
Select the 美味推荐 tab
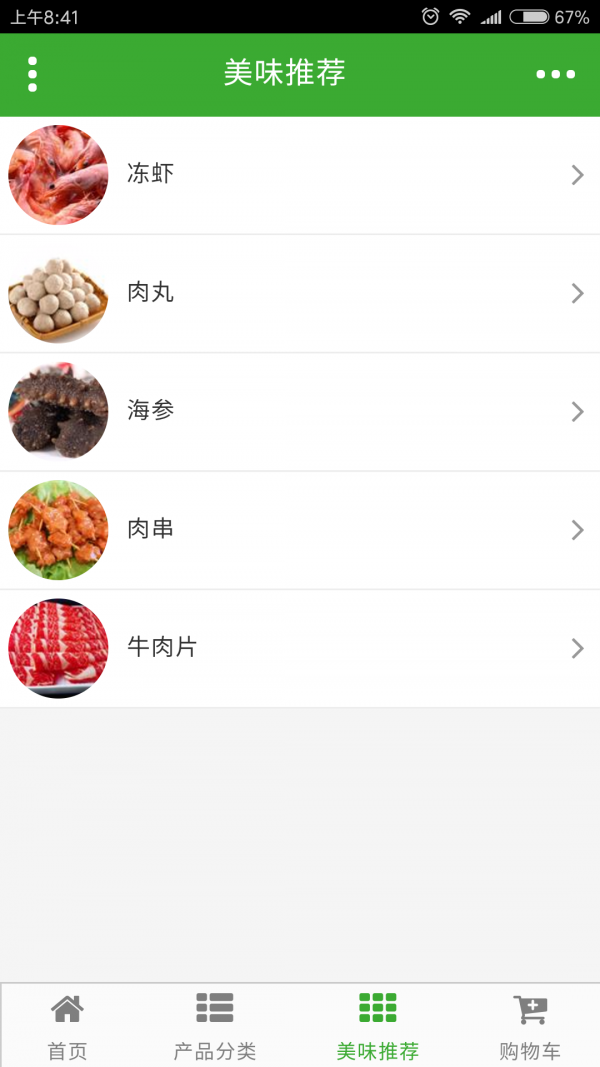[x=377, y=1025]
